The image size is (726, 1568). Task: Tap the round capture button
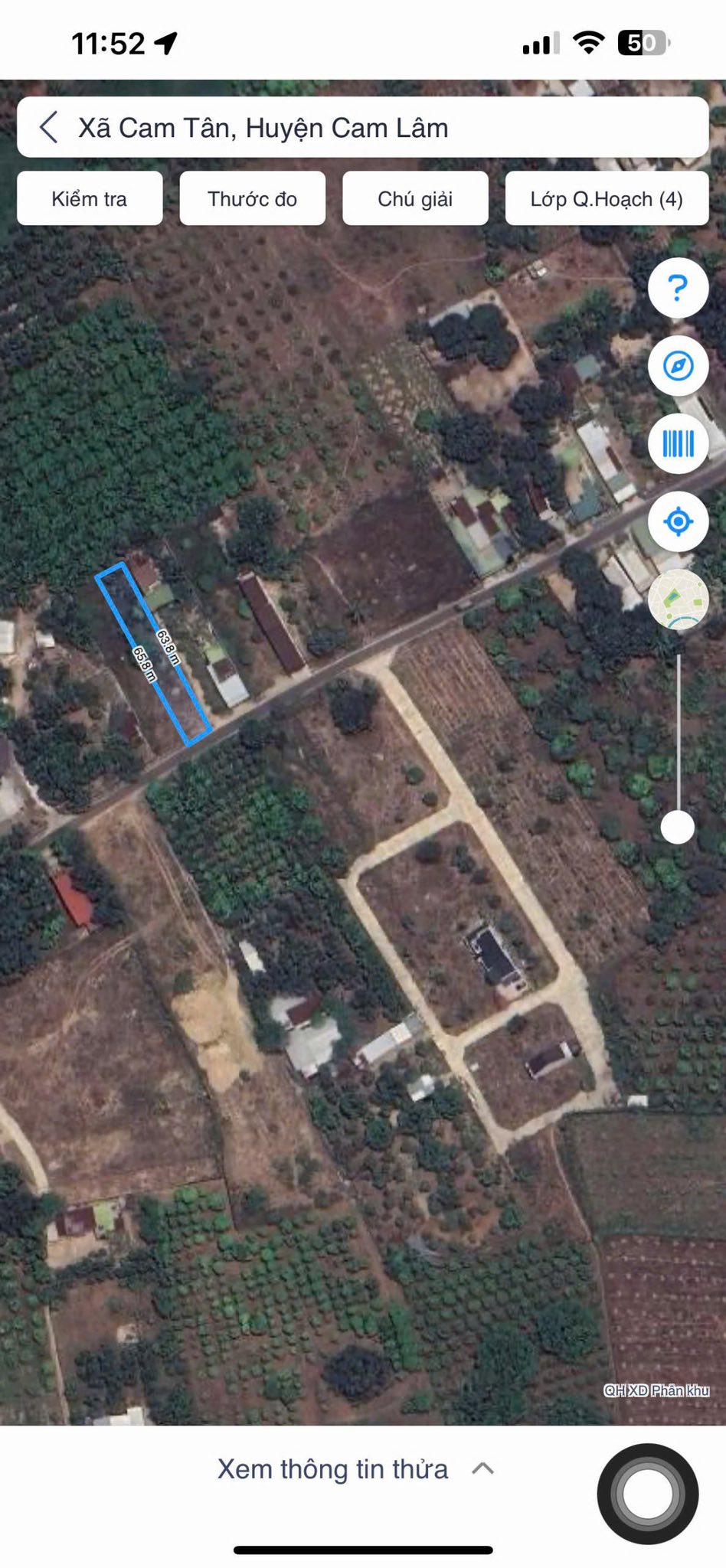[647, 1494]
